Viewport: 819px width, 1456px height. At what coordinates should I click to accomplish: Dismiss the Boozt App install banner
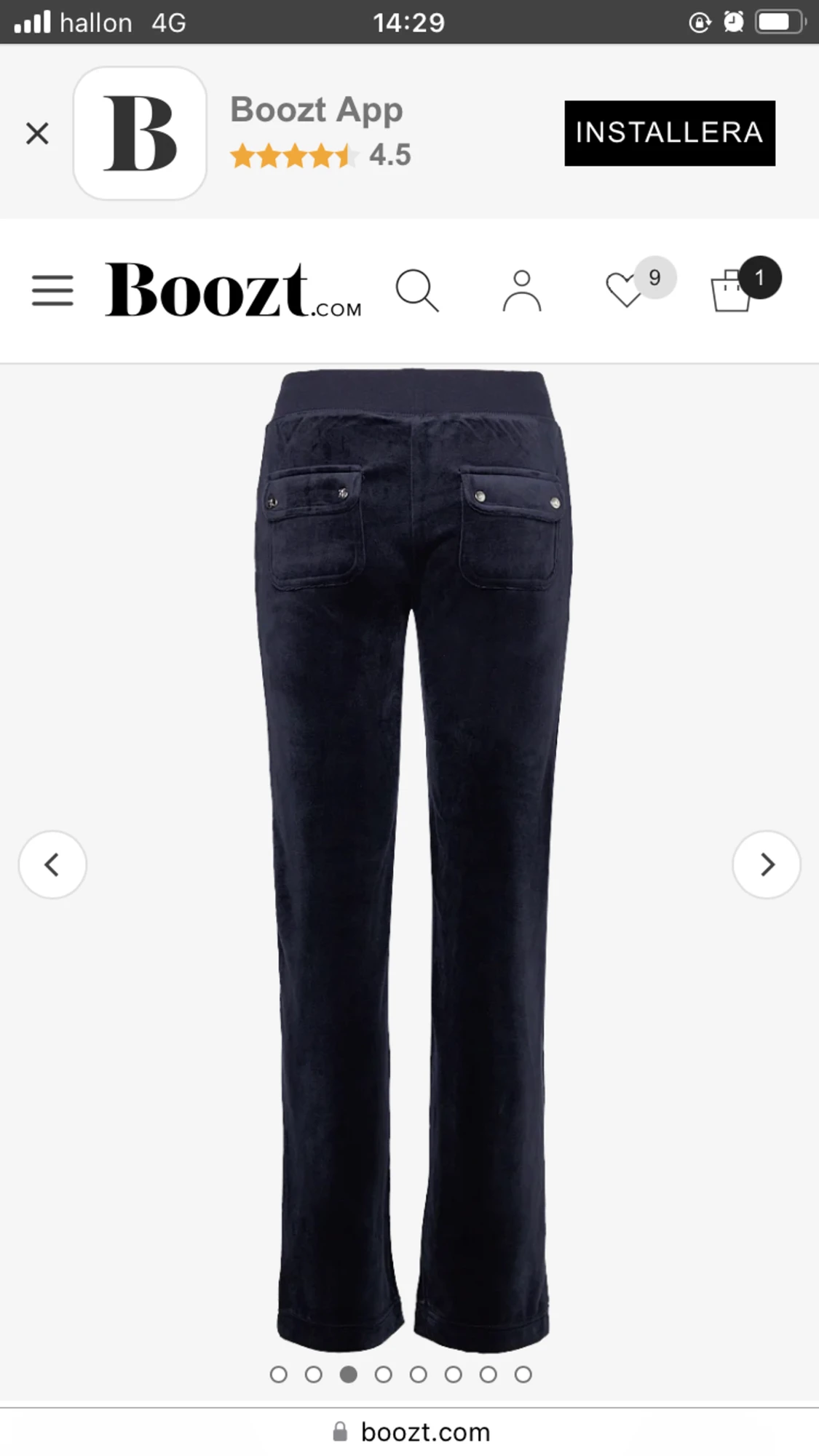37,134
